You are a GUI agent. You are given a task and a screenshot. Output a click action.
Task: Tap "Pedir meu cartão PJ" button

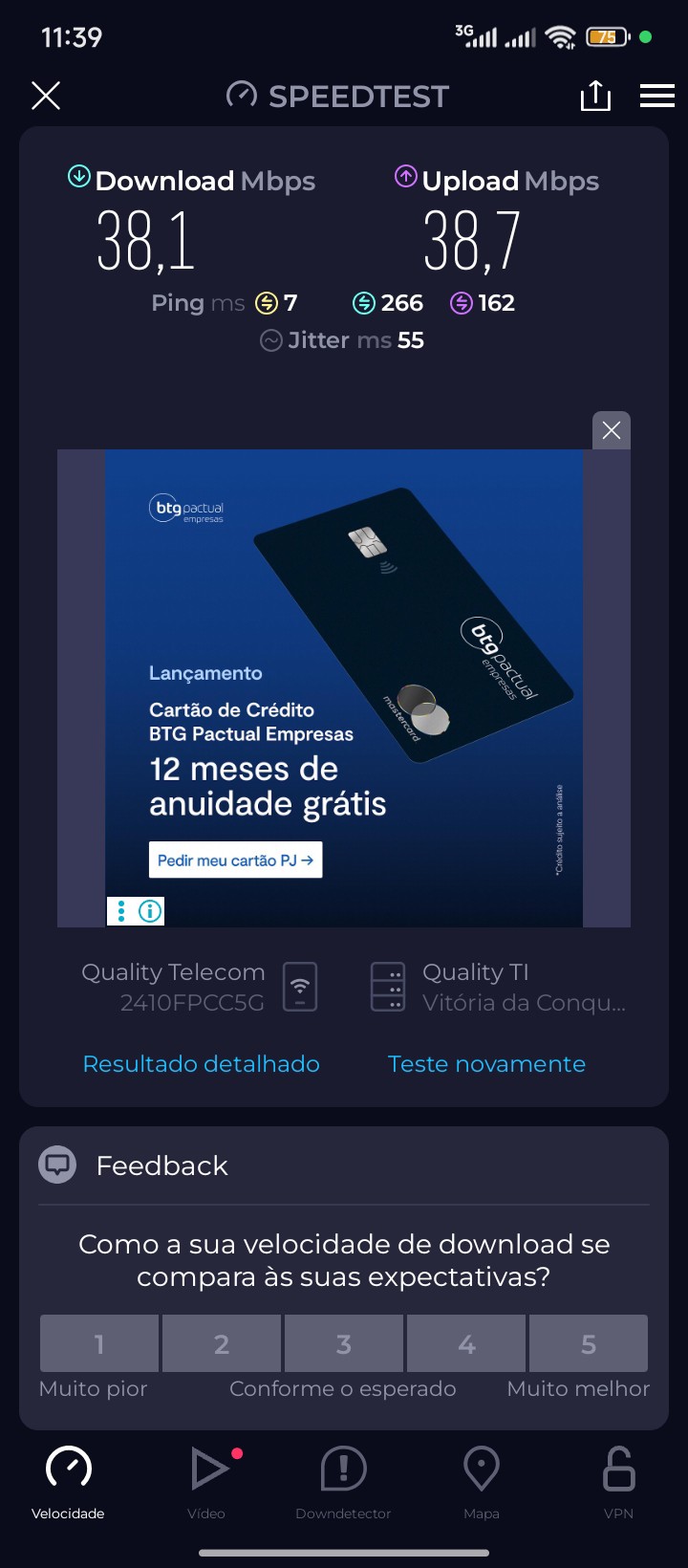click(x=235, y=860)
